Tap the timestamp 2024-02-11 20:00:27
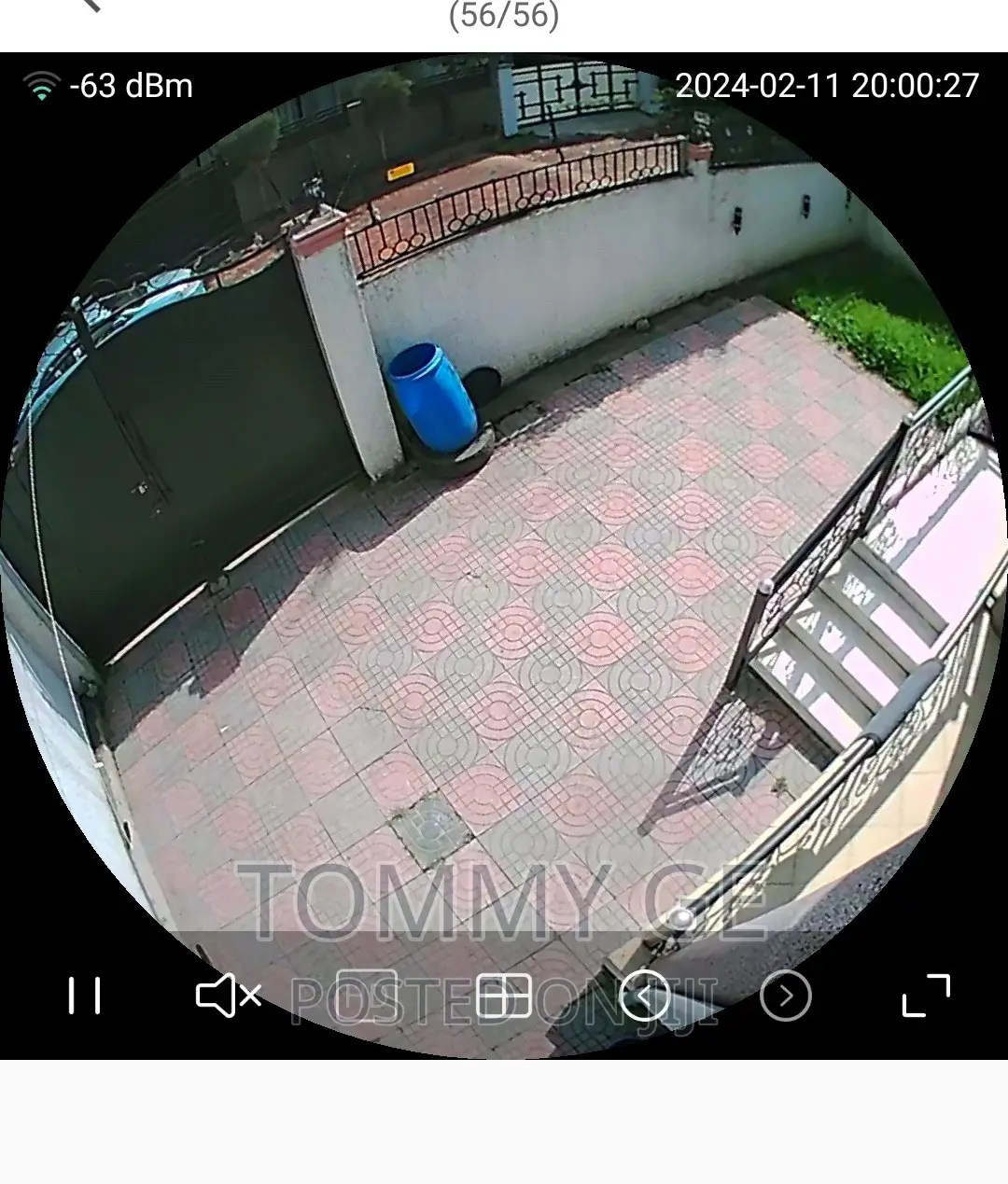Viewport: 1008px width, 1184px height. (825, 86)
